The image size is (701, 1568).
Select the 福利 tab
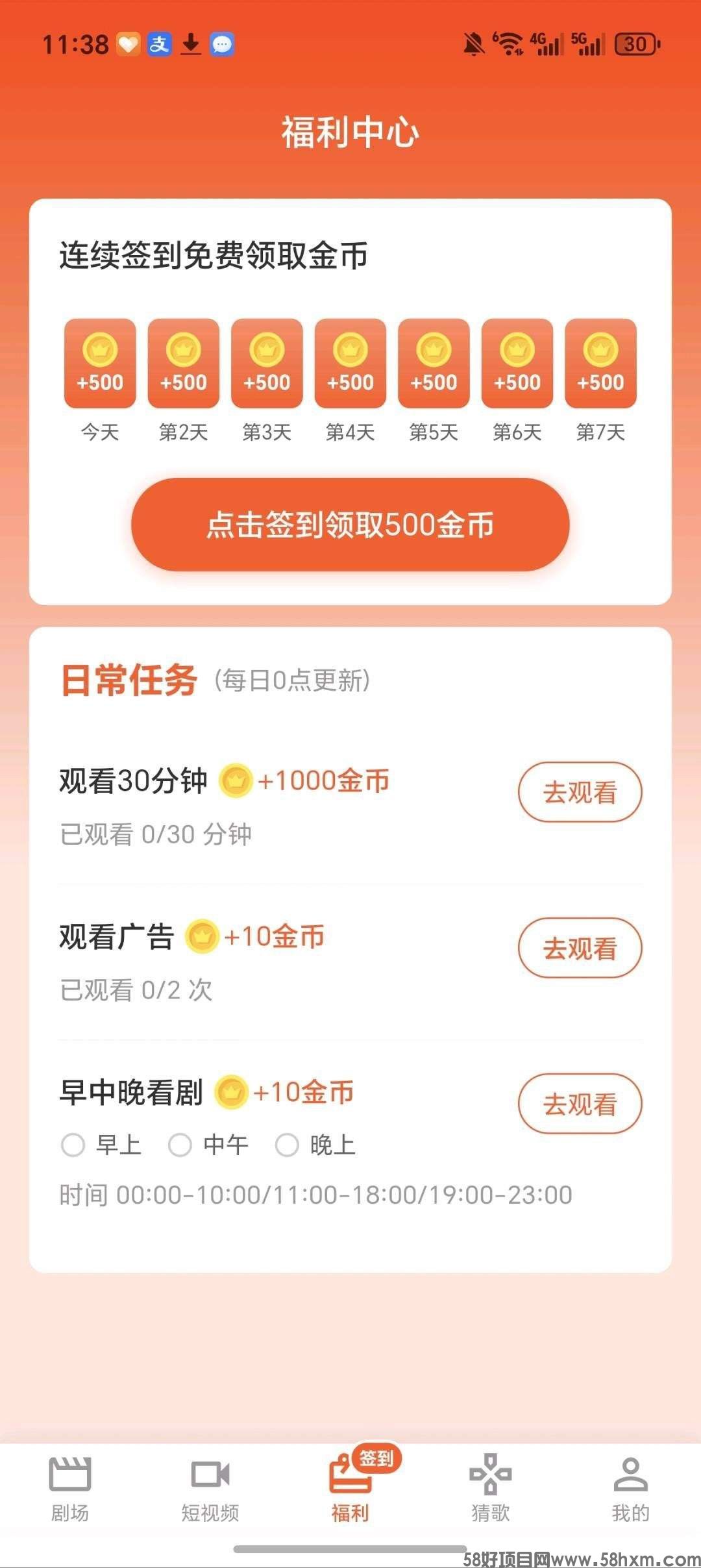click(x=350, y=1488)
